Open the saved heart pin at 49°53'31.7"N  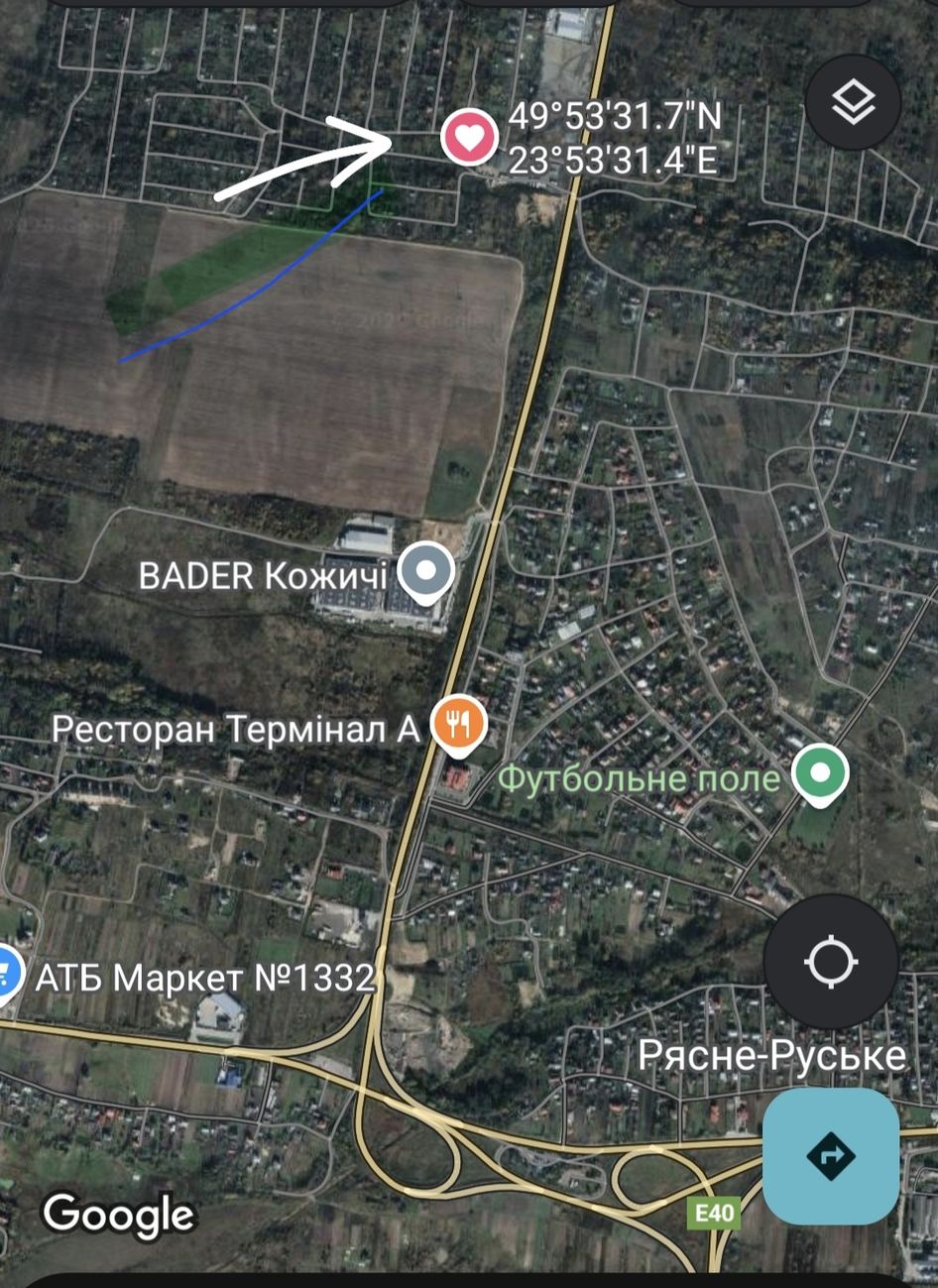[x=468, y=137]
